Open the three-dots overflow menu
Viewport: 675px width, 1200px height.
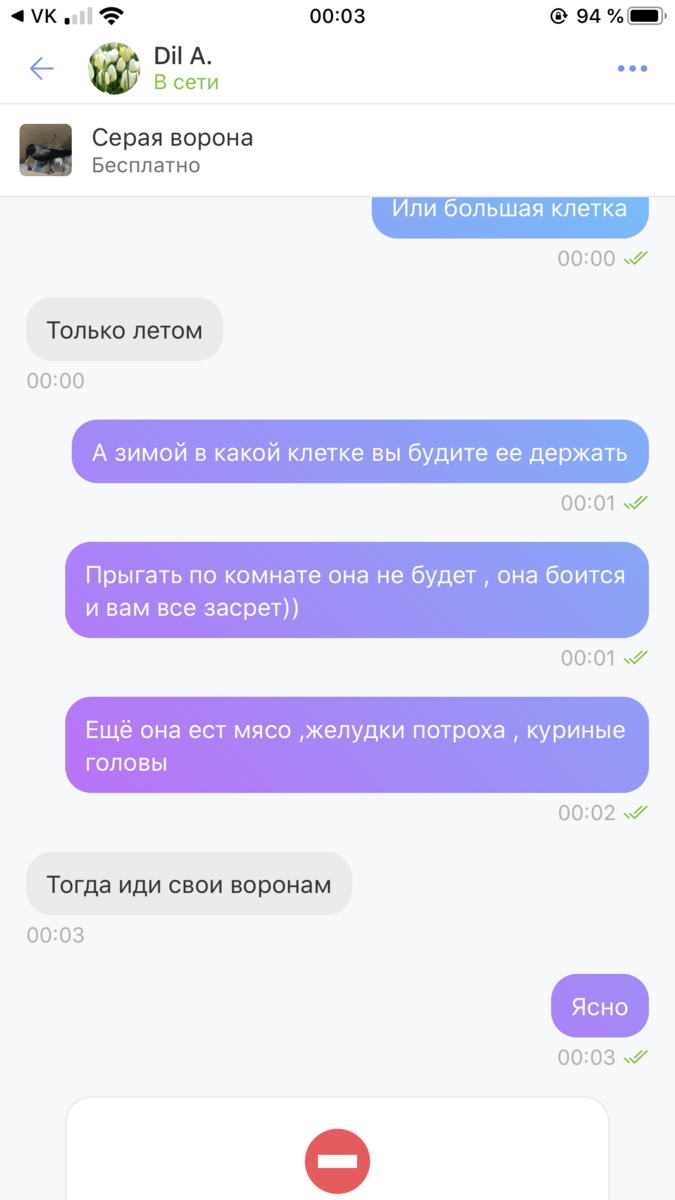(632, 68)
